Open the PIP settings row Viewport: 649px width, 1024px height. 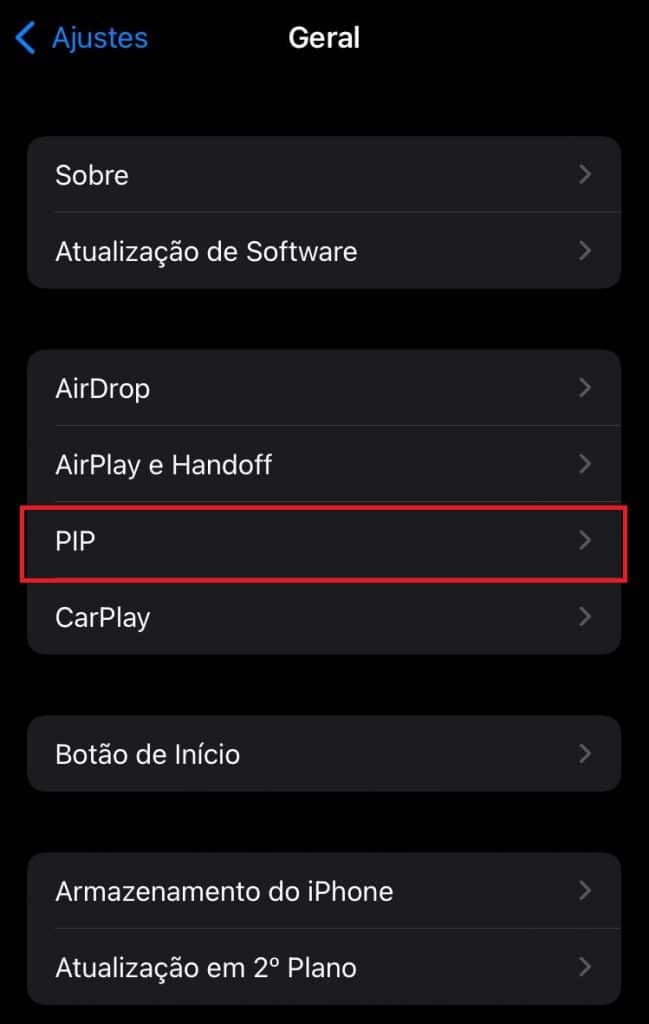click(323, 541)
